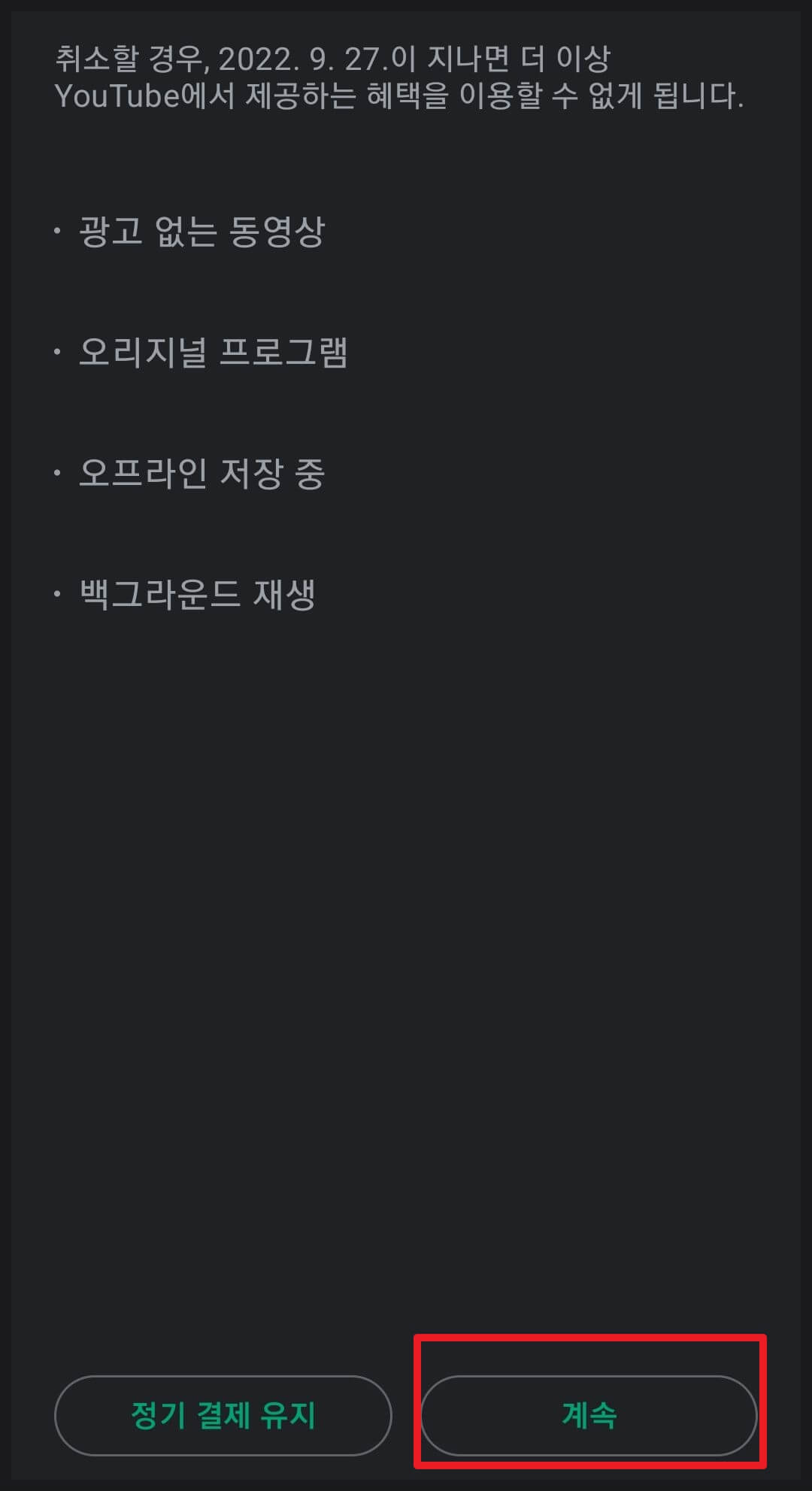Click 정기 결제 유지 to keep subscription
Screen dimensions: 812x1491
point(223,1415)
